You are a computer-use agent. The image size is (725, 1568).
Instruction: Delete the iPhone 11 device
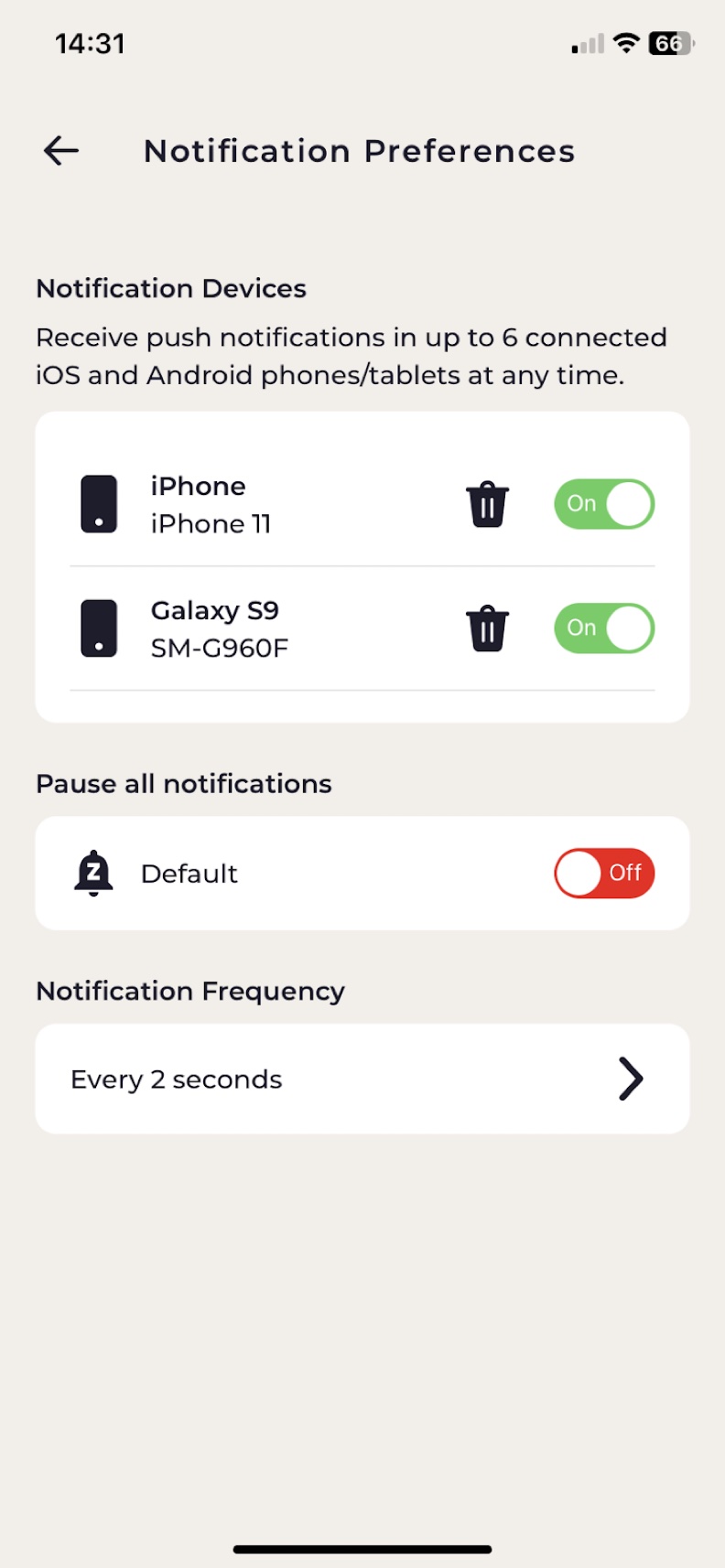click(487, 504)
